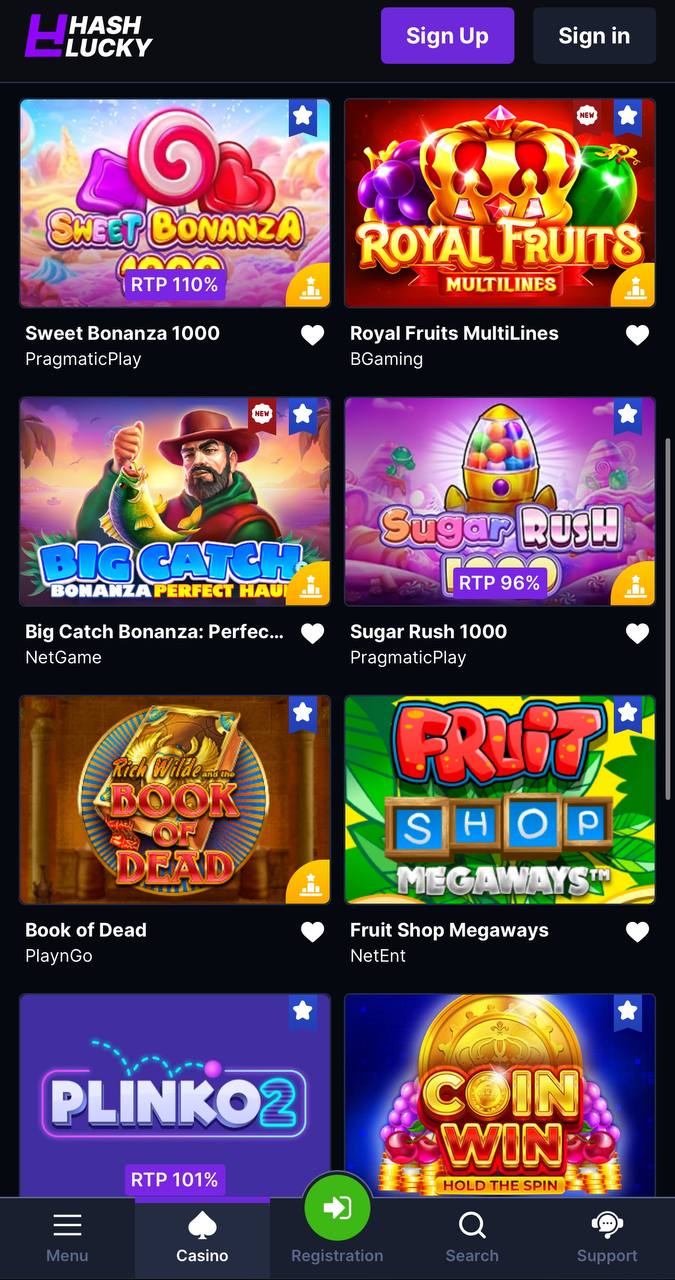Open the Sign in page

point(594,36)
